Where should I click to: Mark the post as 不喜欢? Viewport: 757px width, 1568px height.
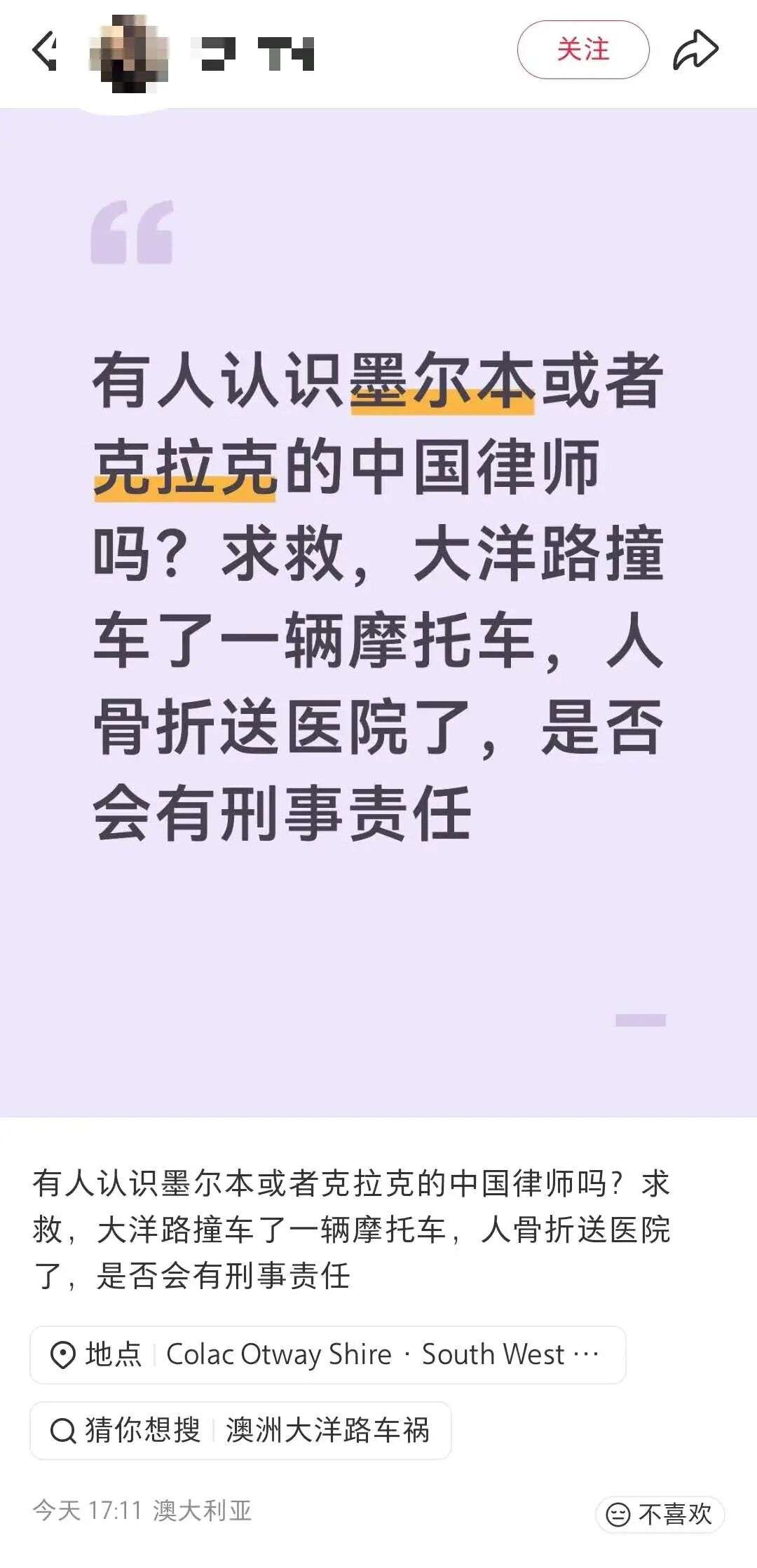tap(660, 1514)
